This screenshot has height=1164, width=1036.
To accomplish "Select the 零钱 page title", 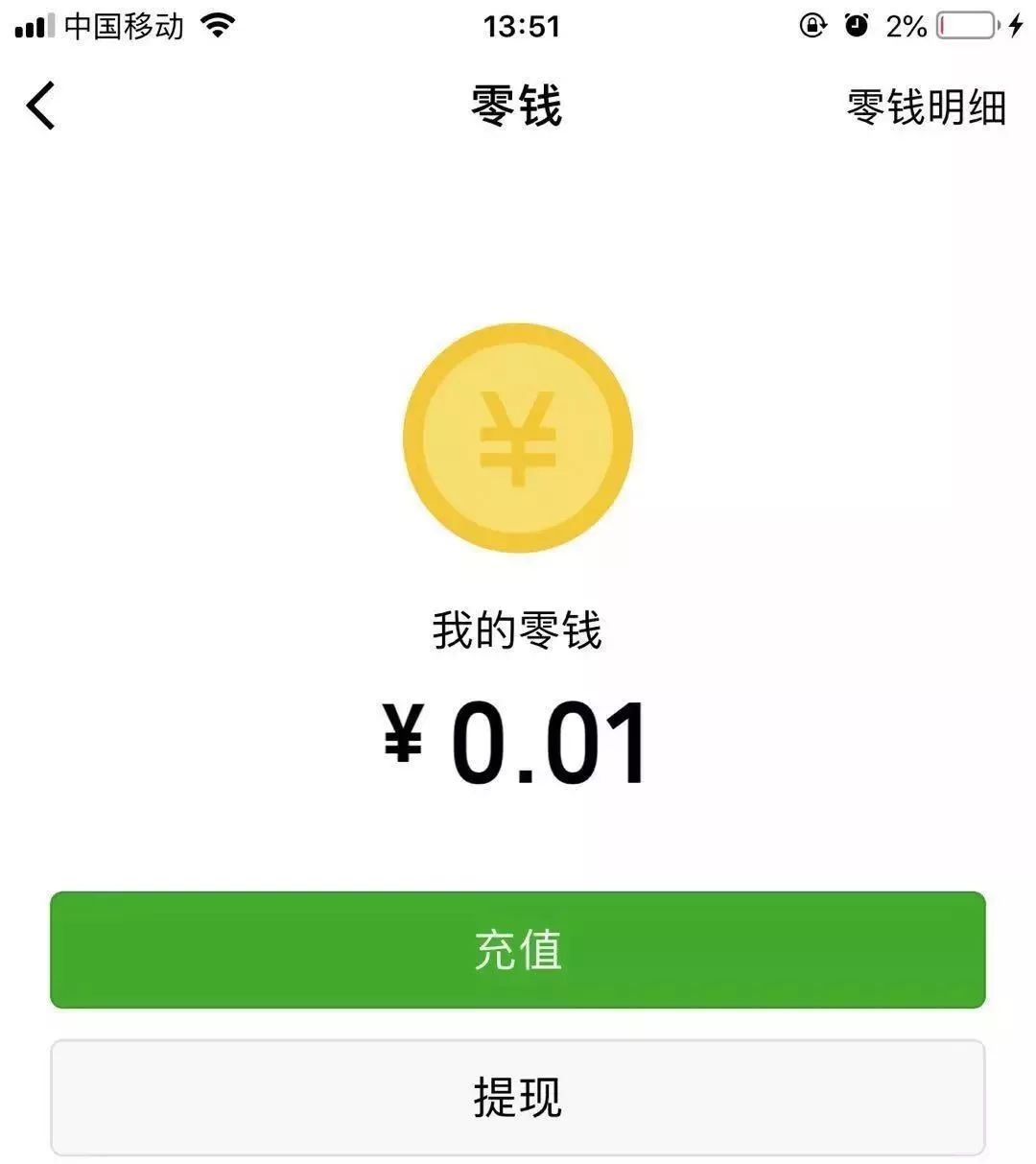I will [515, 107].
